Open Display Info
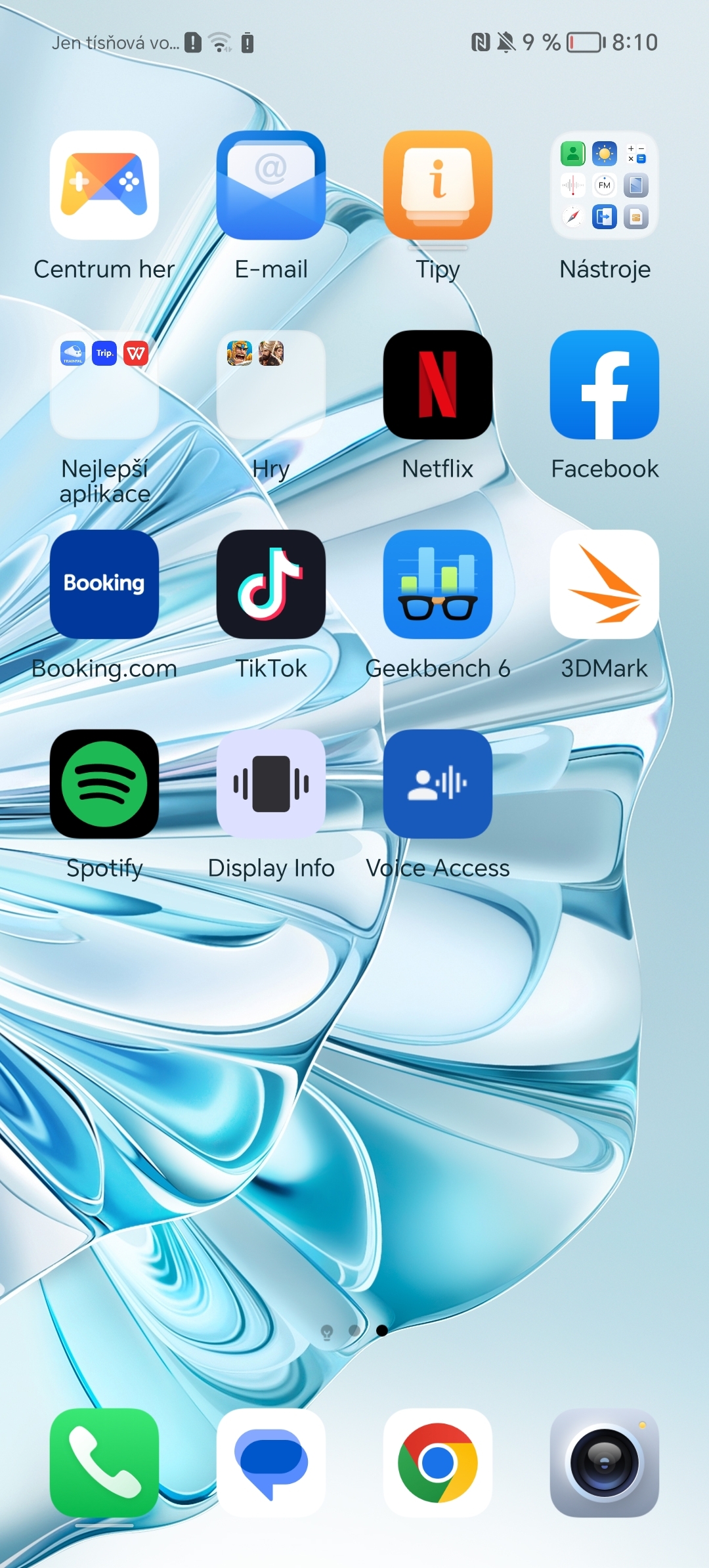The width and height of the screenshot is (709, 1568). 271,785
